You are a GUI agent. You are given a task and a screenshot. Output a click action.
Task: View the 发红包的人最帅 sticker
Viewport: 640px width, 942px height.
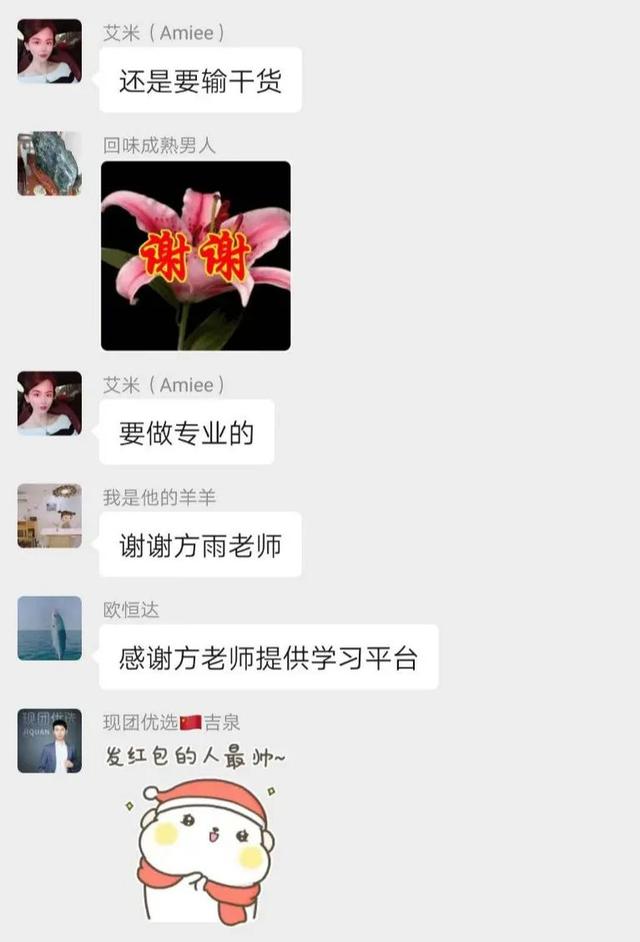click(200, 835)
